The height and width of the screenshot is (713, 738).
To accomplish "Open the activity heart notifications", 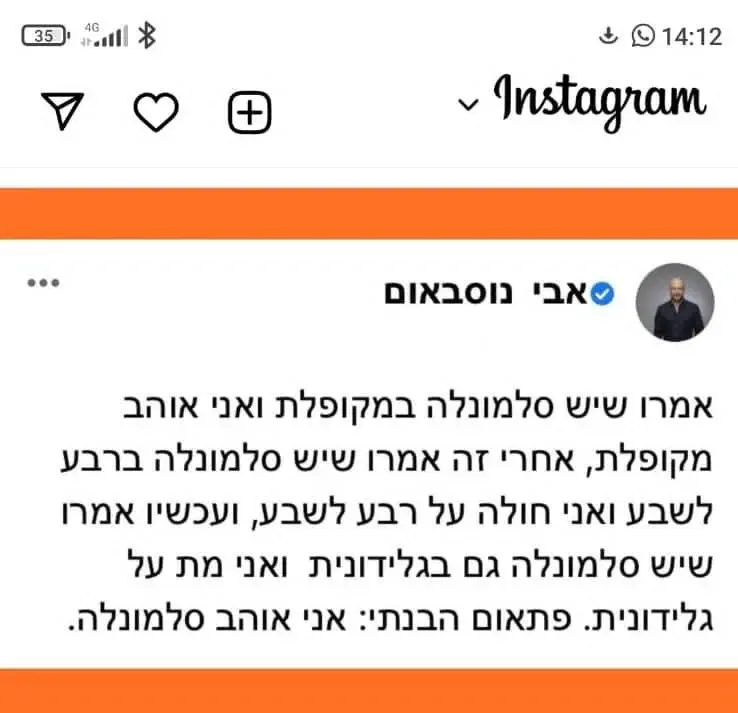I will pyautogui.click(x=155, y=112).
